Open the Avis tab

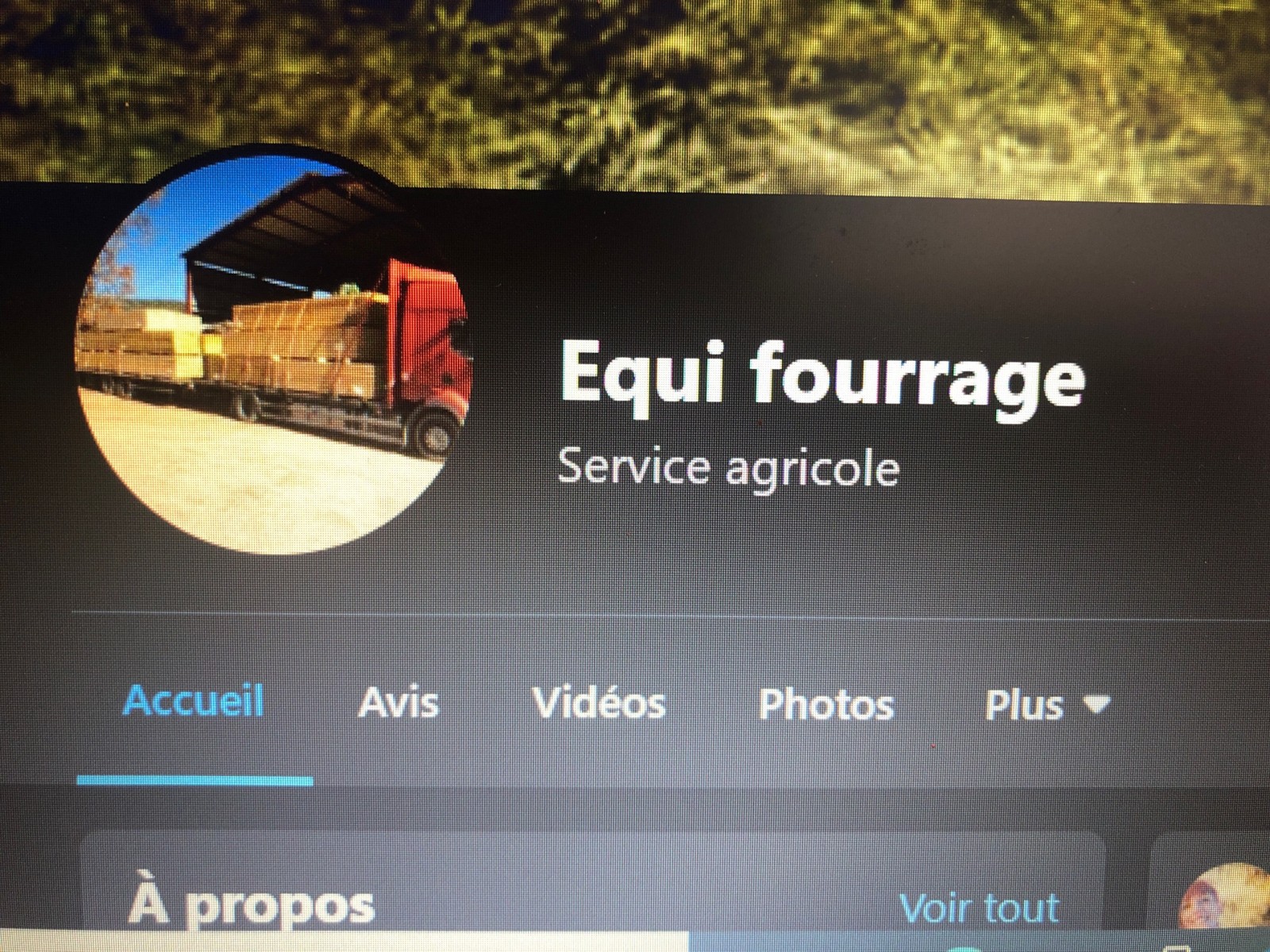(x=398, y=704)
